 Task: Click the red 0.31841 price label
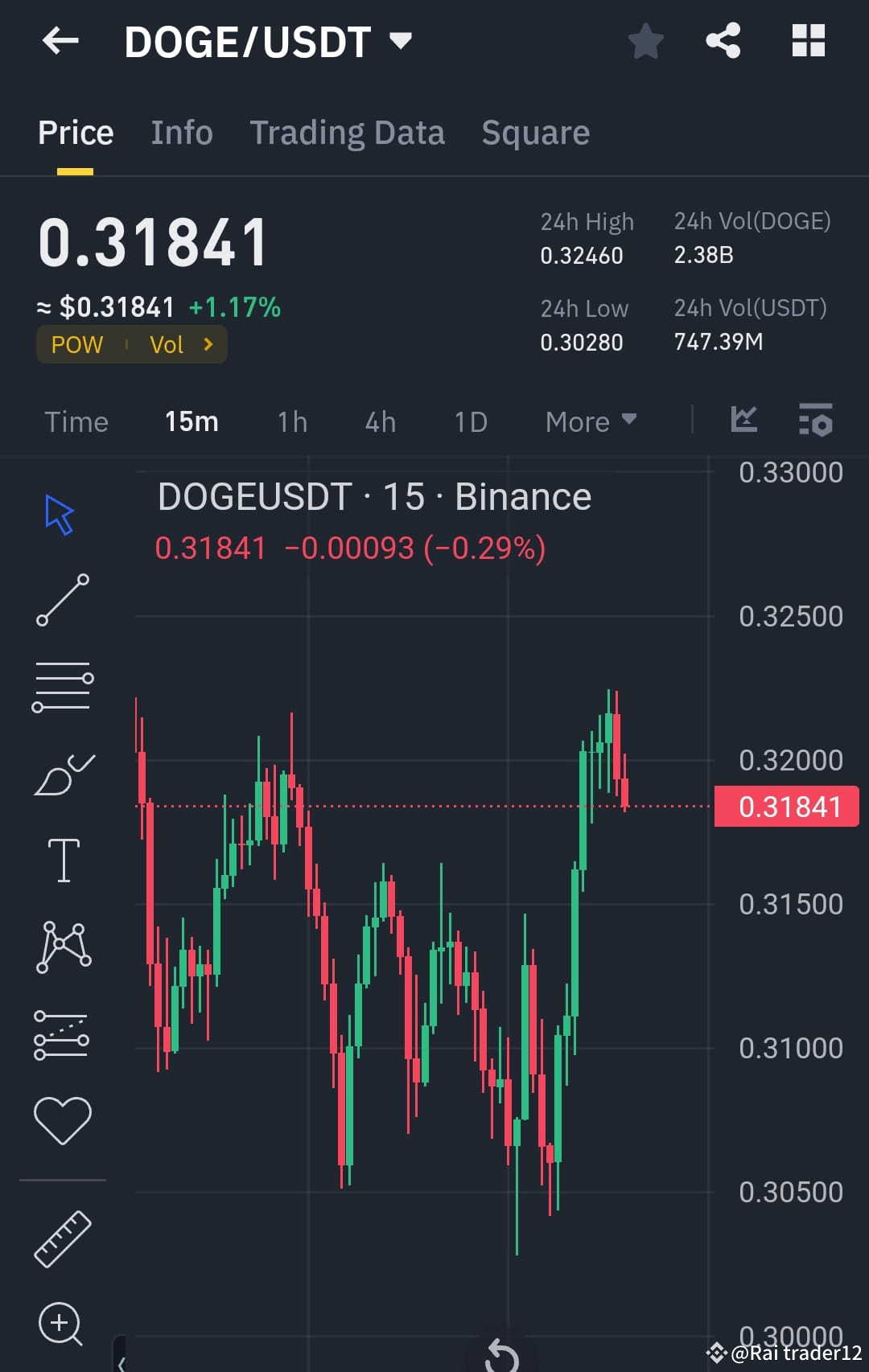785,807
